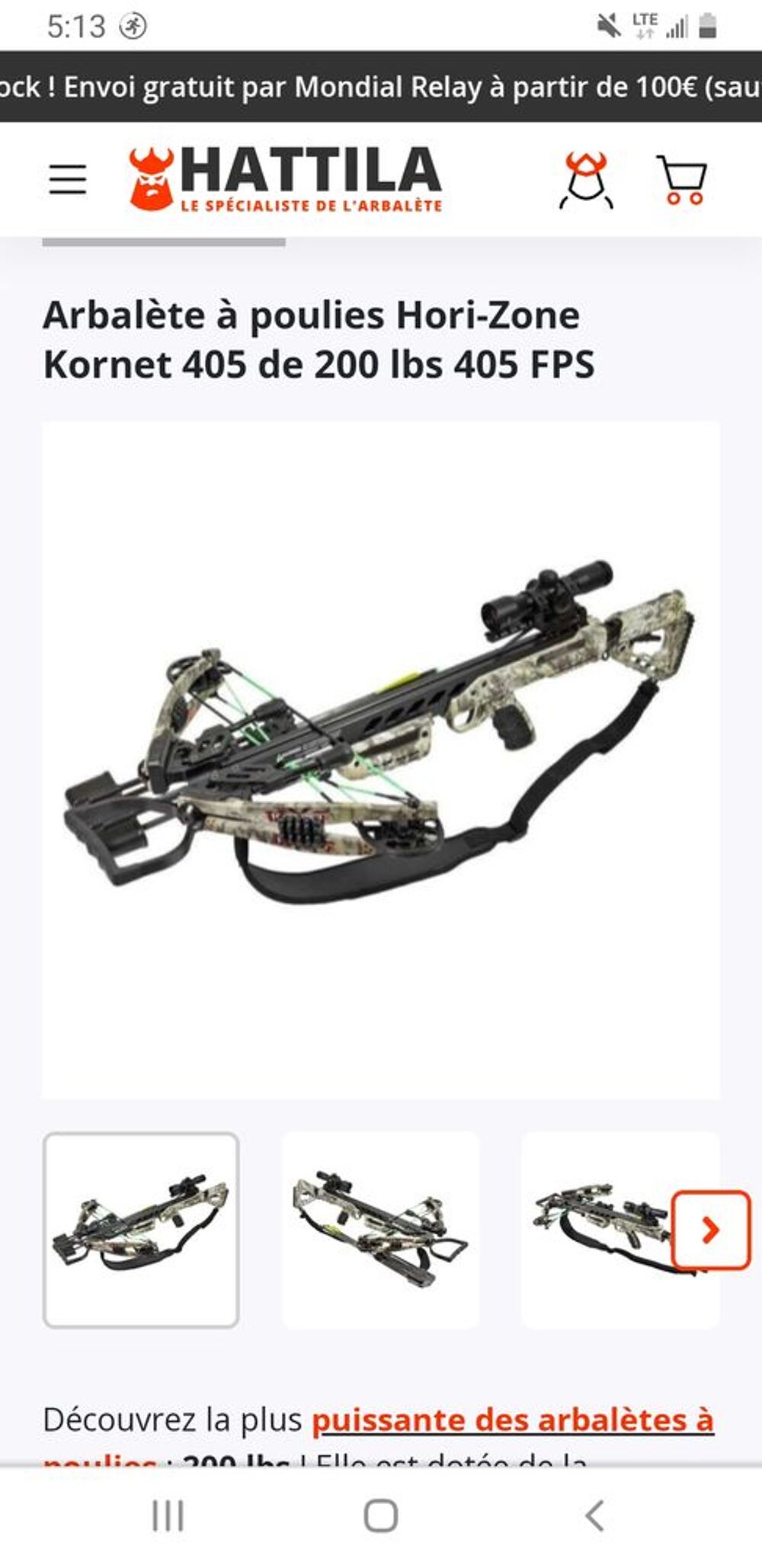This screenshot has width=762, height=1568.
Task: Open the hamburger menu
Action: 68,180
